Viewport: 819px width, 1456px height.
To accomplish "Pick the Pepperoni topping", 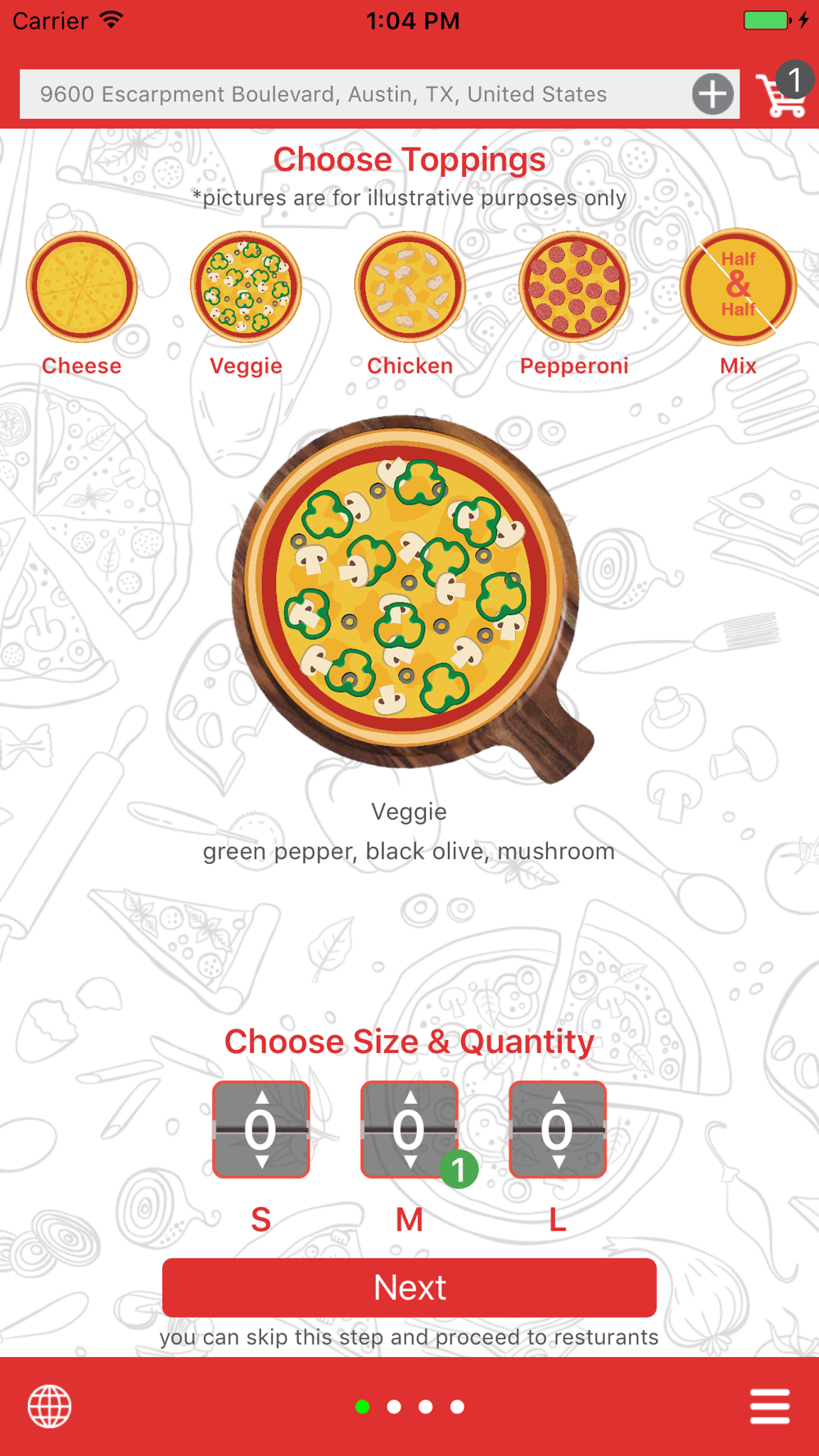I will (x=574, y=288).
